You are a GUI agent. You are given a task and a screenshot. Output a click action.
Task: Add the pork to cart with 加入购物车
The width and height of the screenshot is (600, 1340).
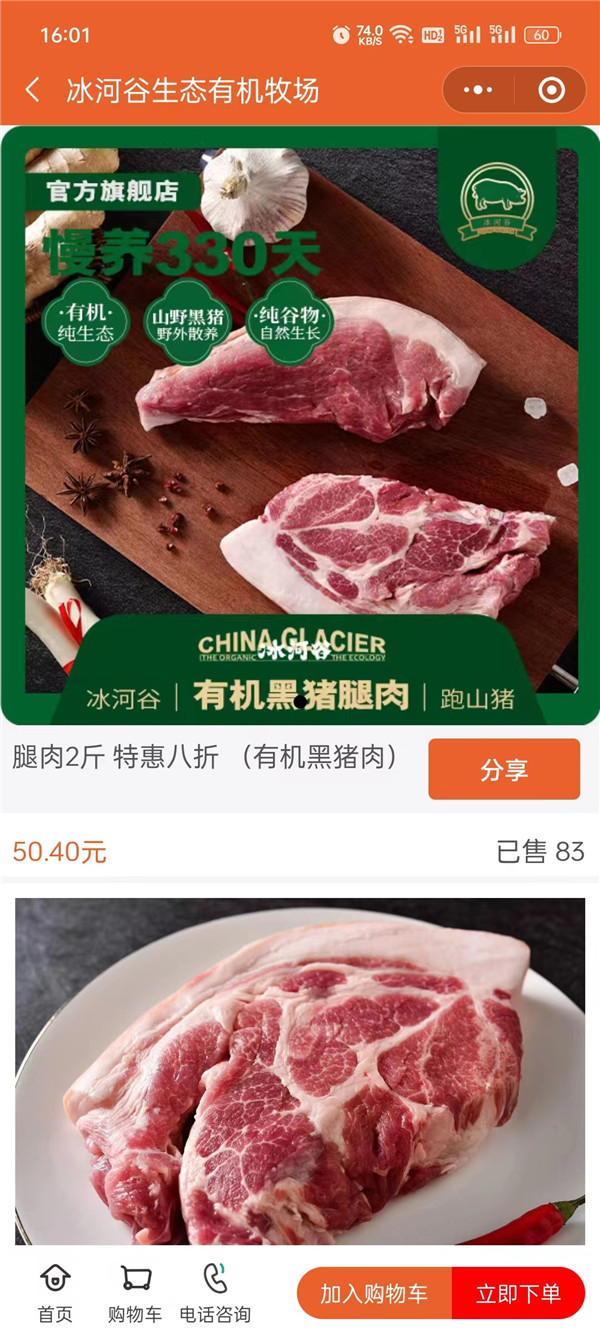374,1293
